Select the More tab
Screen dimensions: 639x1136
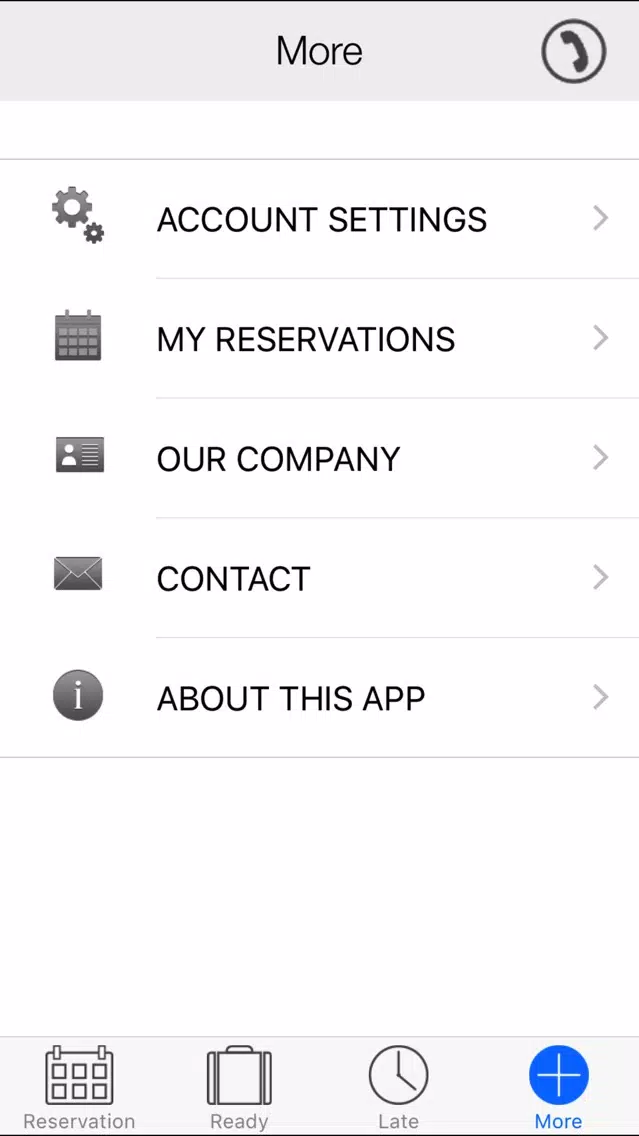[559, 1087]
